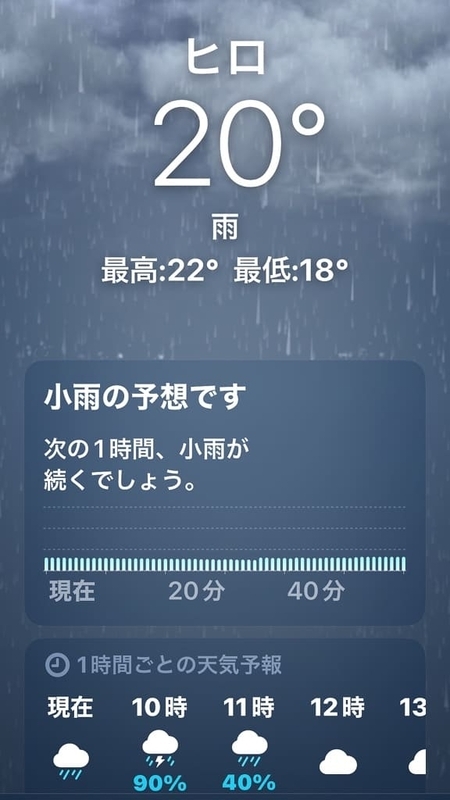This screenshot has width=450, height=800.
Task: Open the 1時間ごとの天気予報 hourly forecast card
Action: [225, 716]
